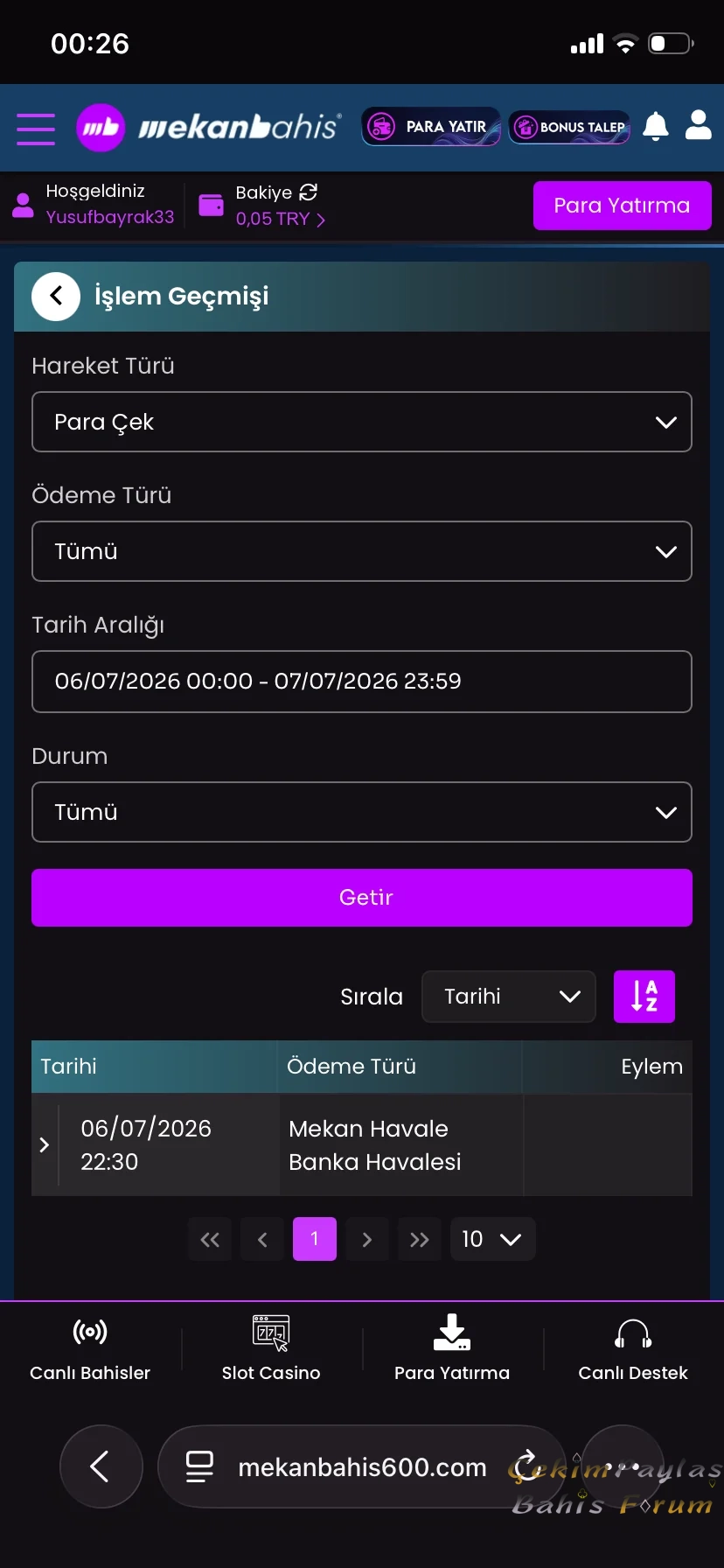Refresh the Bakiye balance

coord(308,192)
